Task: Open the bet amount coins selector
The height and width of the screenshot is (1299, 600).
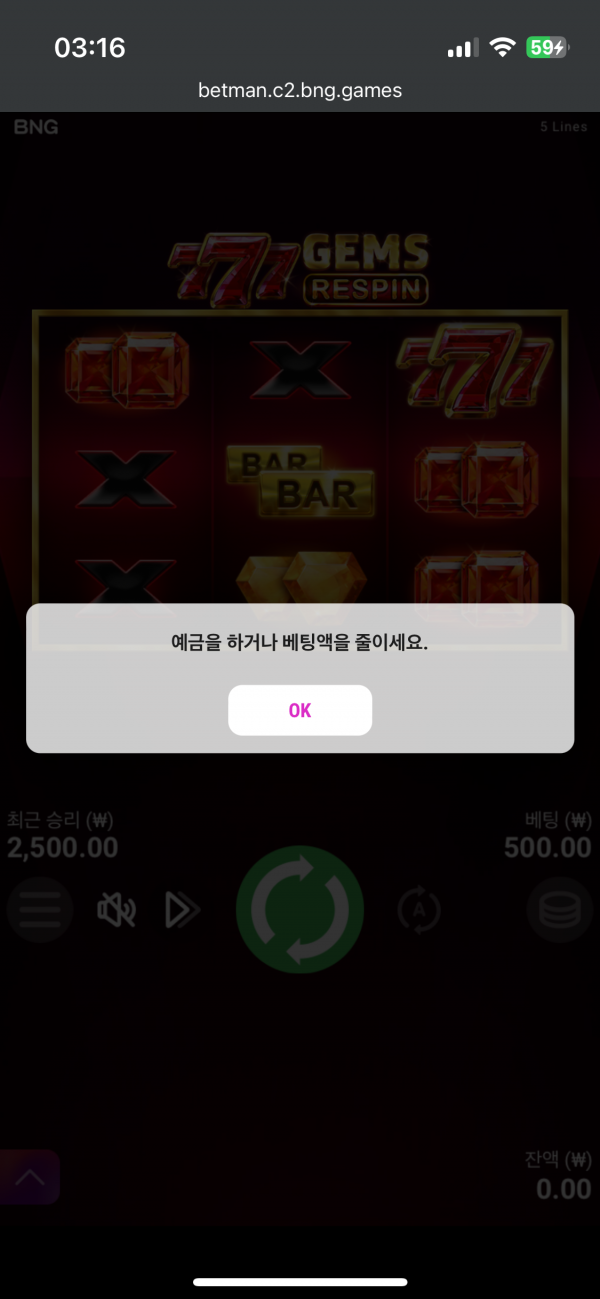Action: (x=559, y=910)
